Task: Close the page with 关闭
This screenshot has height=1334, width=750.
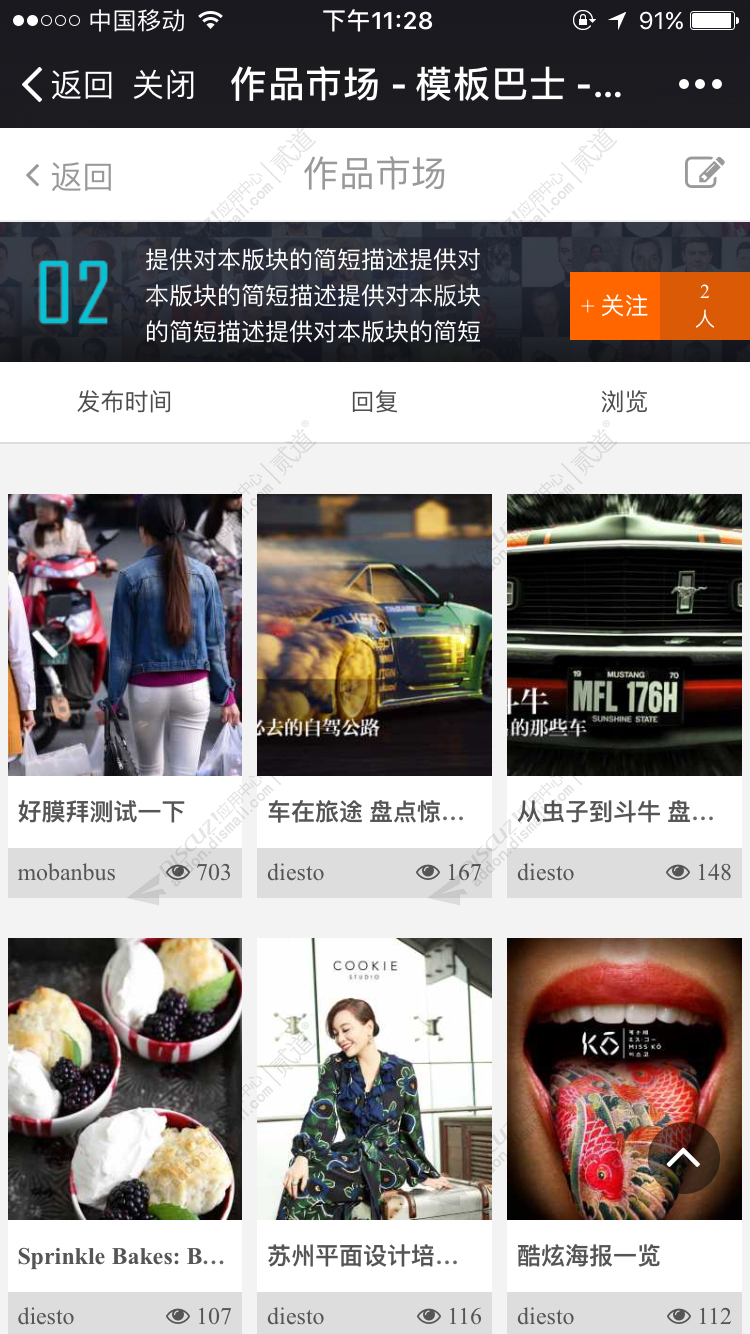Action: 164,85
